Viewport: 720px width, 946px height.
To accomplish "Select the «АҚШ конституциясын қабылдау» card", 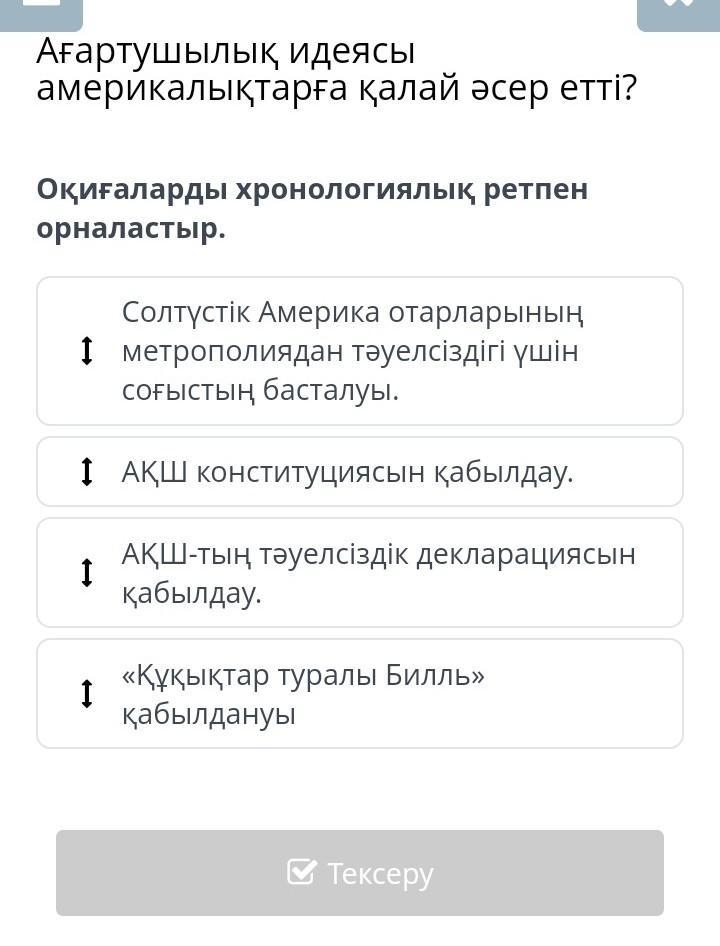I will (360, 472).
